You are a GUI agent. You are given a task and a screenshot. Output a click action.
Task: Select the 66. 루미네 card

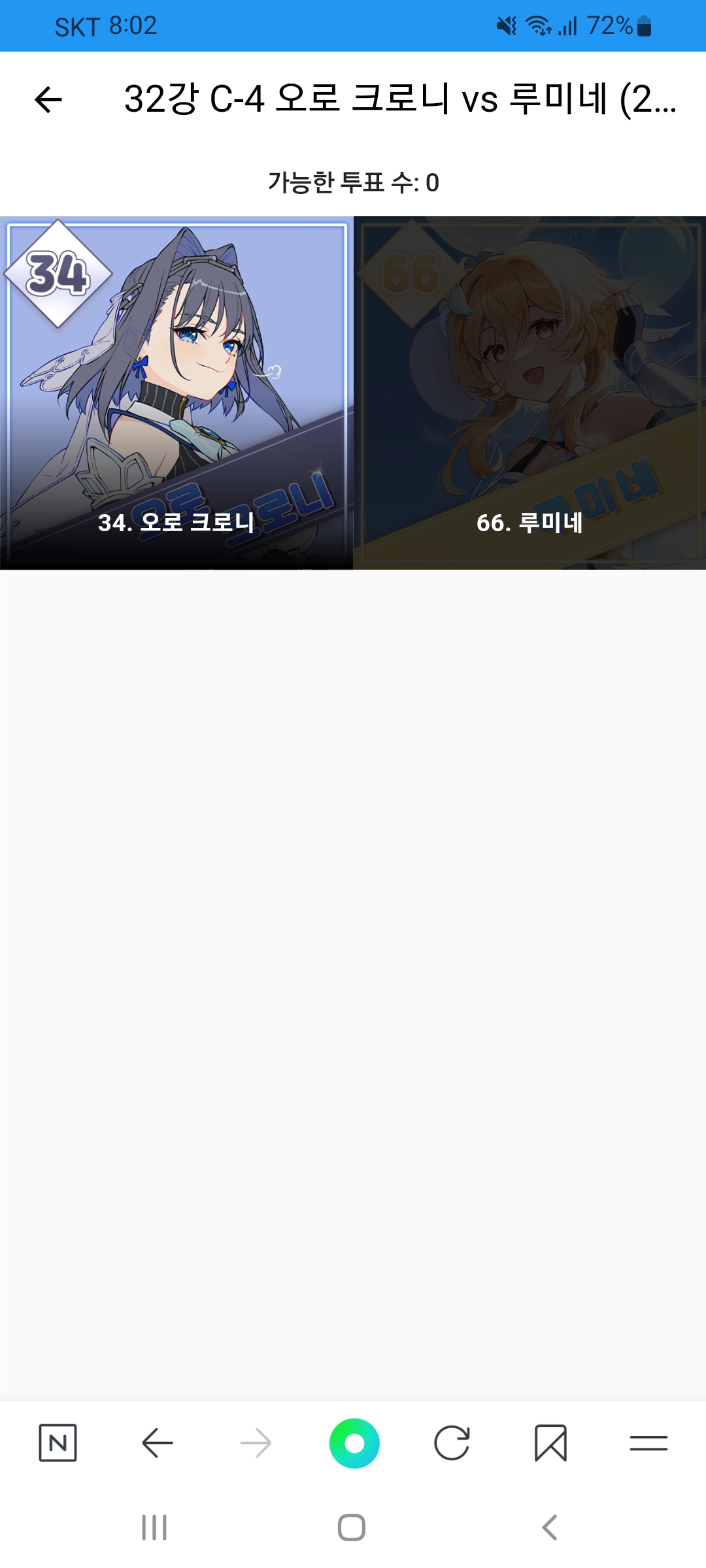click(529, 393)
